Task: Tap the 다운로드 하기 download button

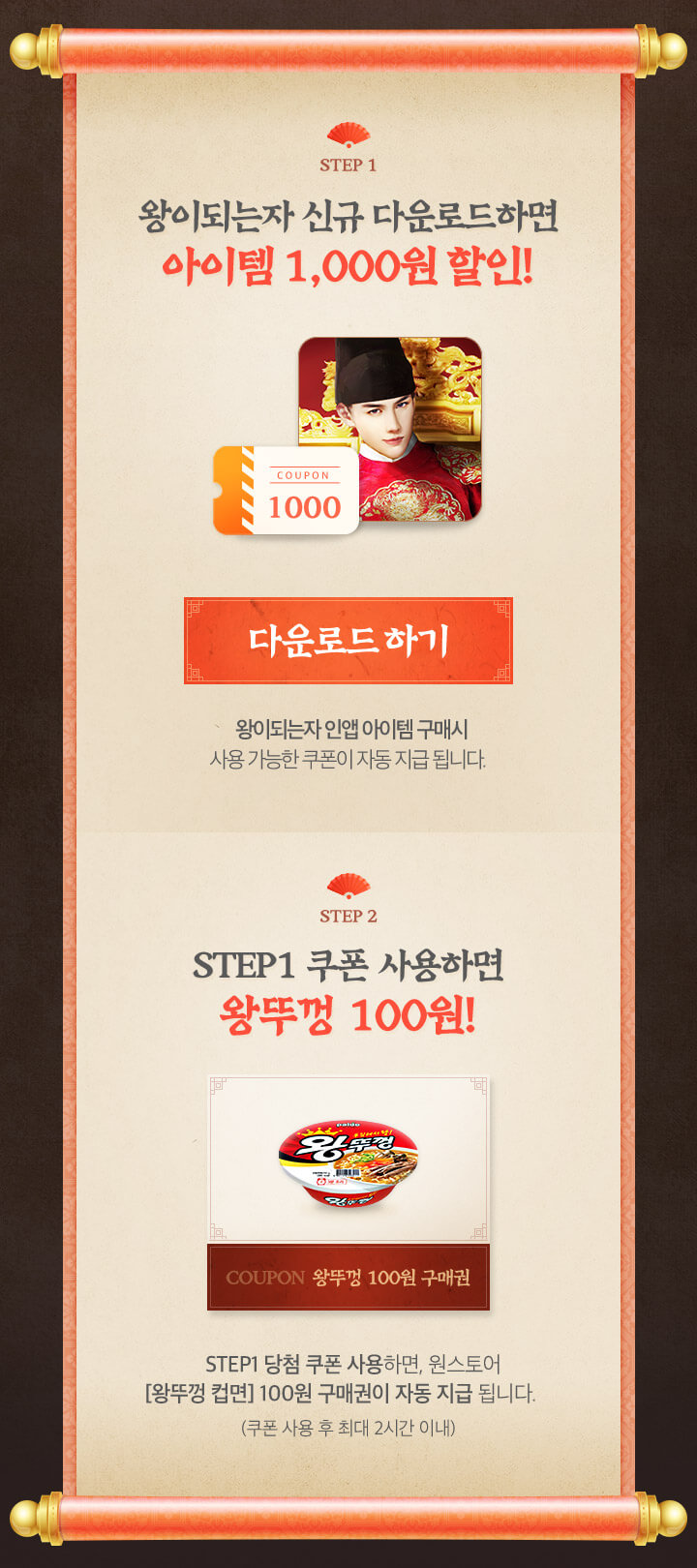Action: [348, 641]
